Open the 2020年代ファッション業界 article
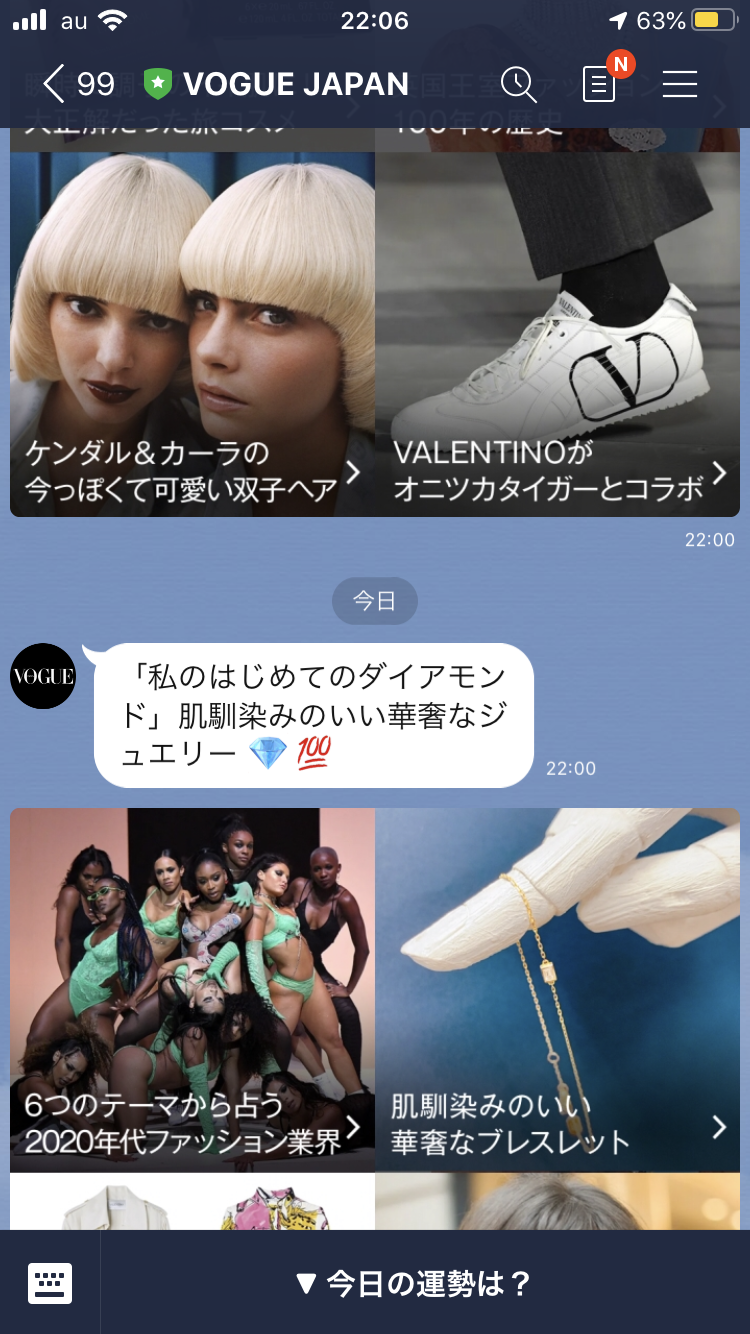750x1334 pixels. [x=192, y=990]
